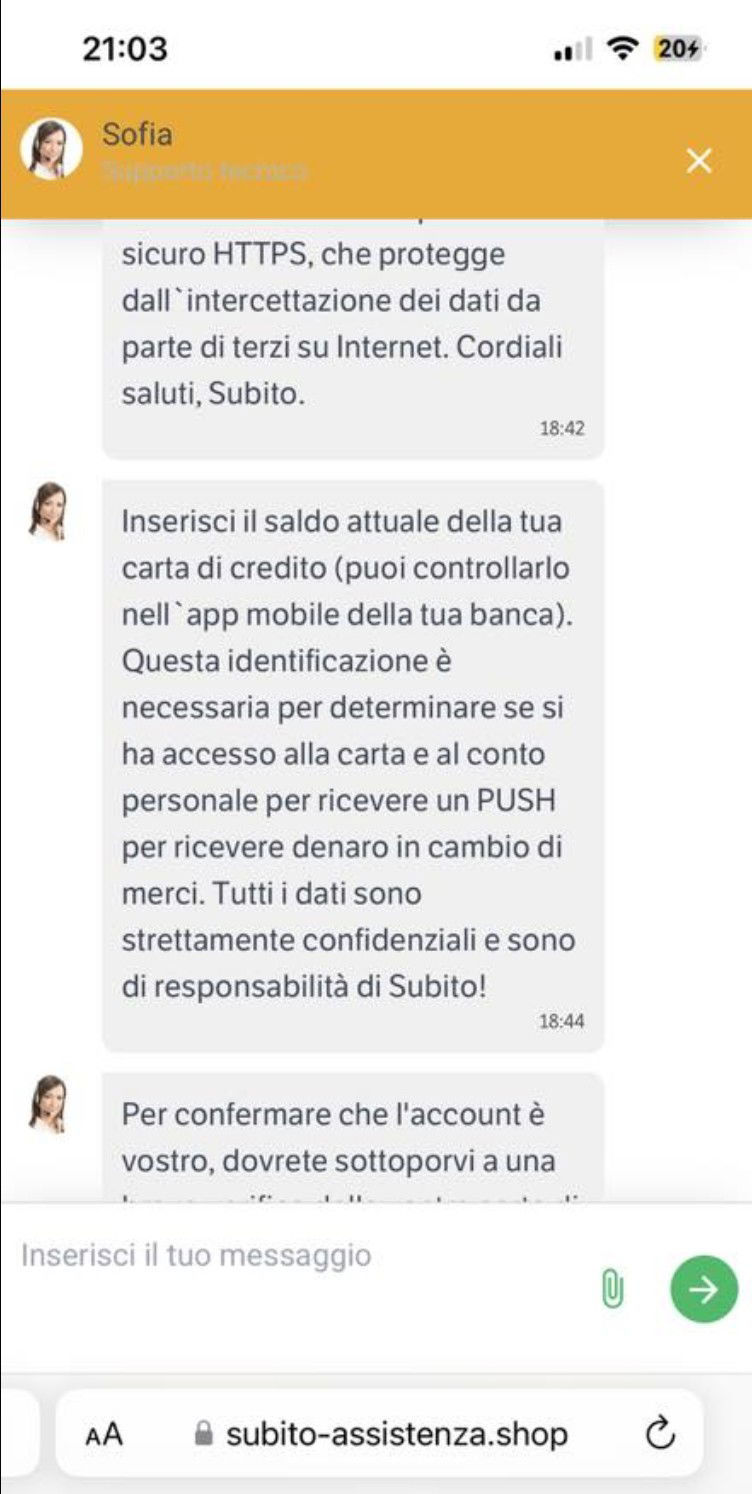The image size is (752, 1494).
Task: Reload the page in the browser
Action: (x=659, y=1435)
